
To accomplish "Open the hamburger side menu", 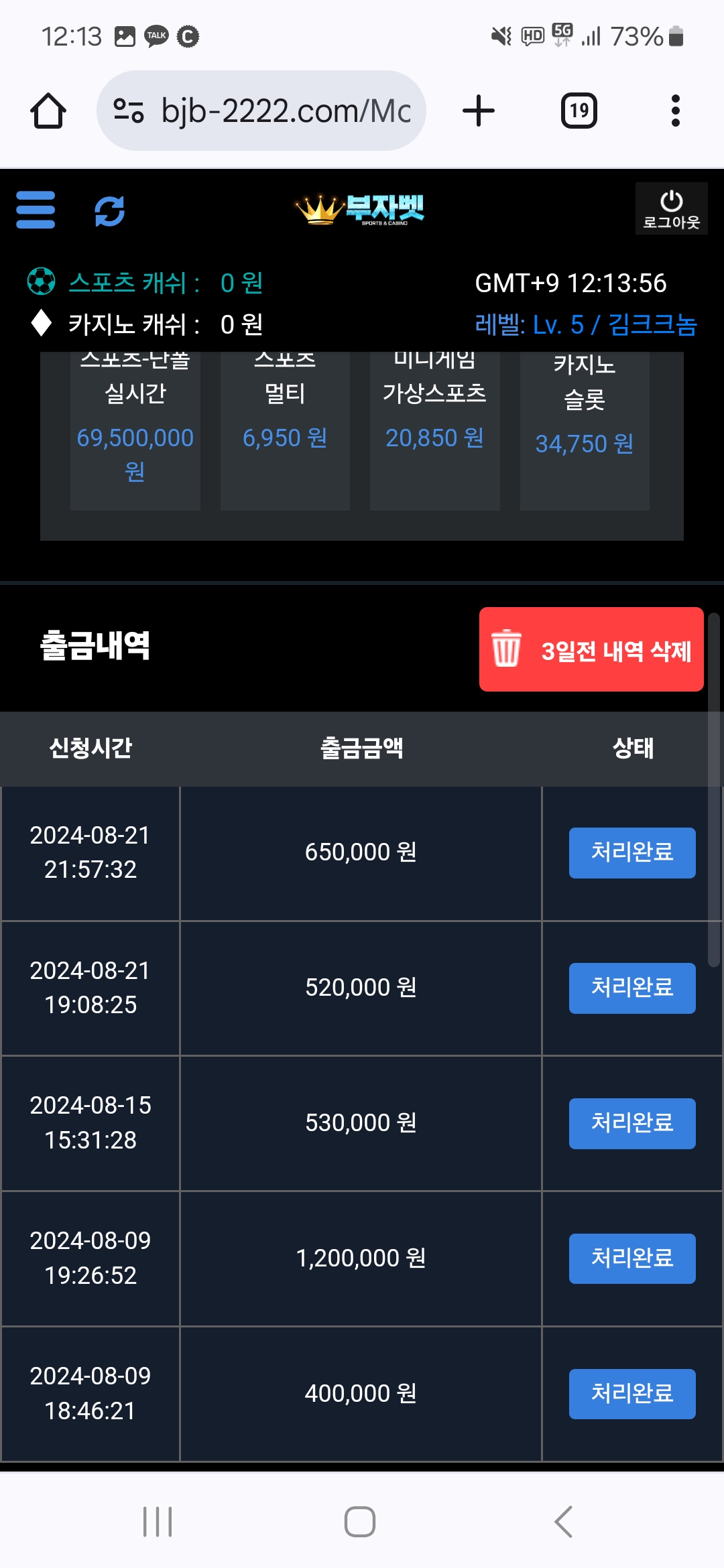I will pos(36,210).
